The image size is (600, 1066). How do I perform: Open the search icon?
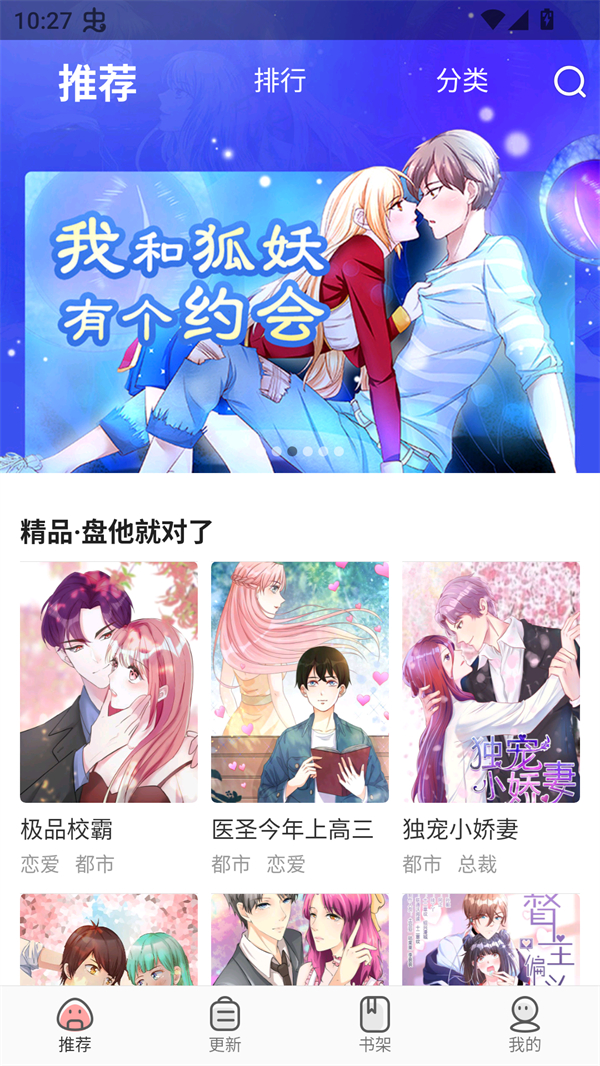(570, 81)
